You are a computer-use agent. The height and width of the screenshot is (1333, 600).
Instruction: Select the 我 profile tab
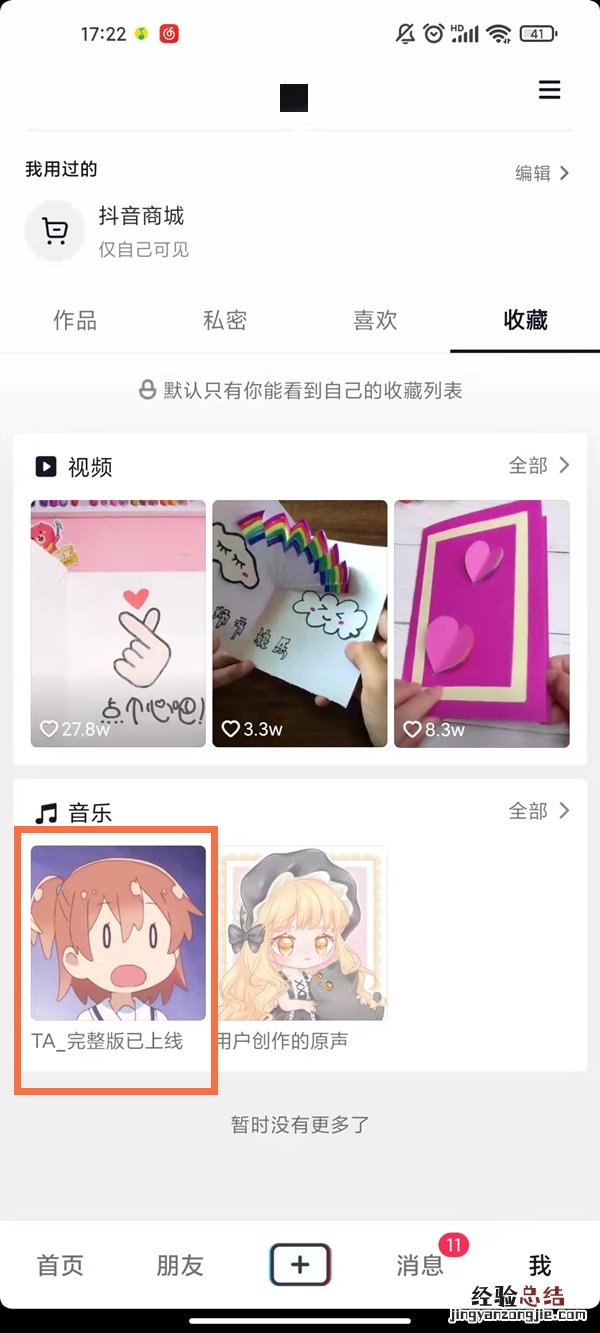pos(540,1265)
